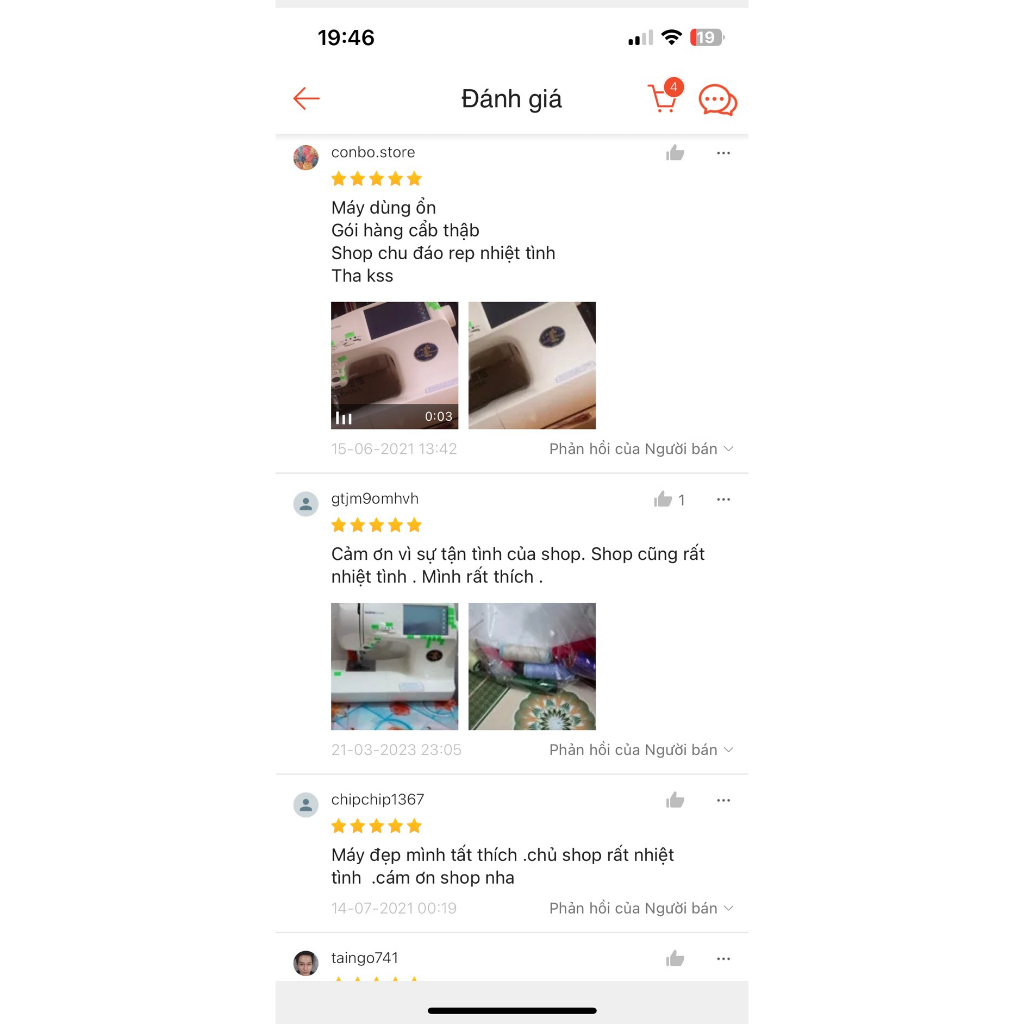Open the shopping cart
The height and width of the screenshot is (1024, 1024).
click(x=663, y=98)
